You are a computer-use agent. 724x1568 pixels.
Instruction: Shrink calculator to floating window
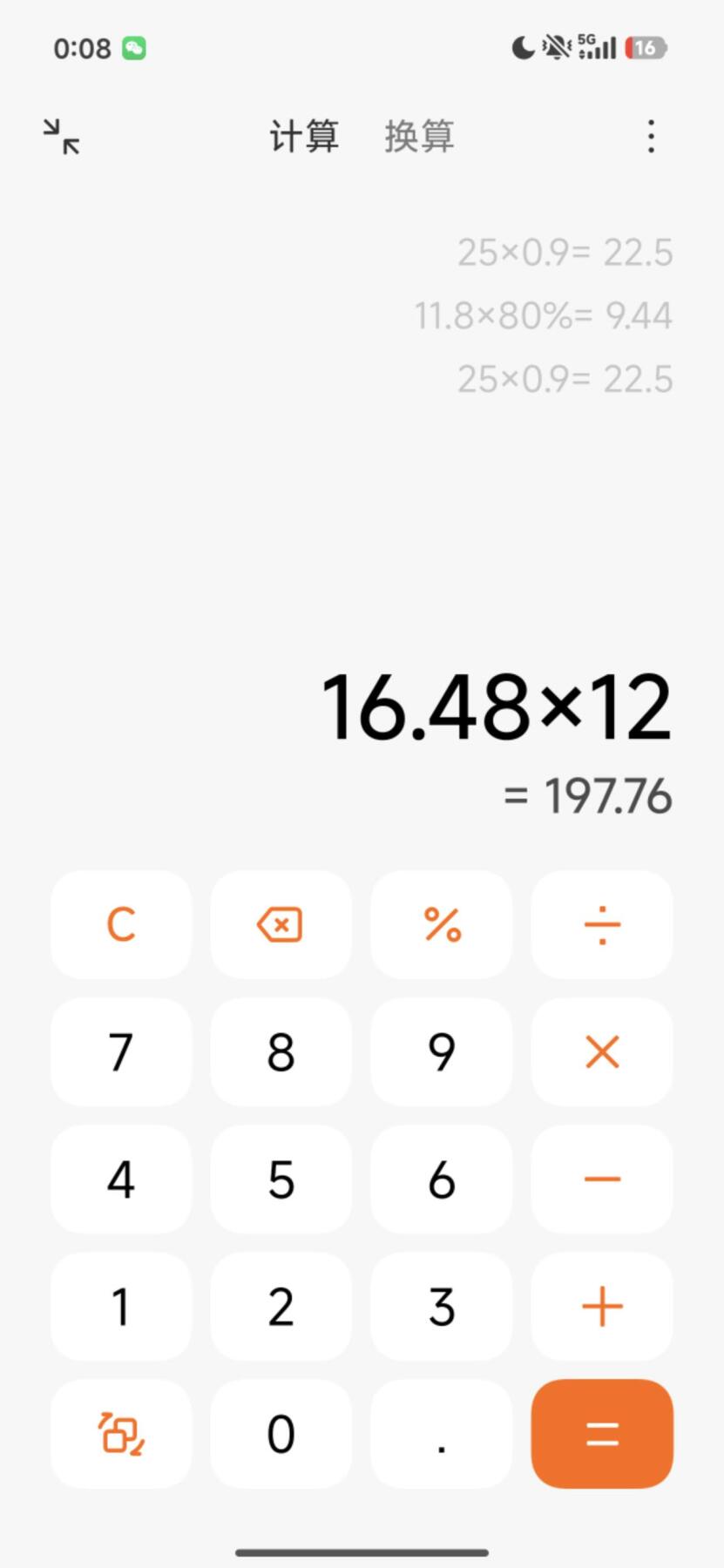tap(61, 137)
